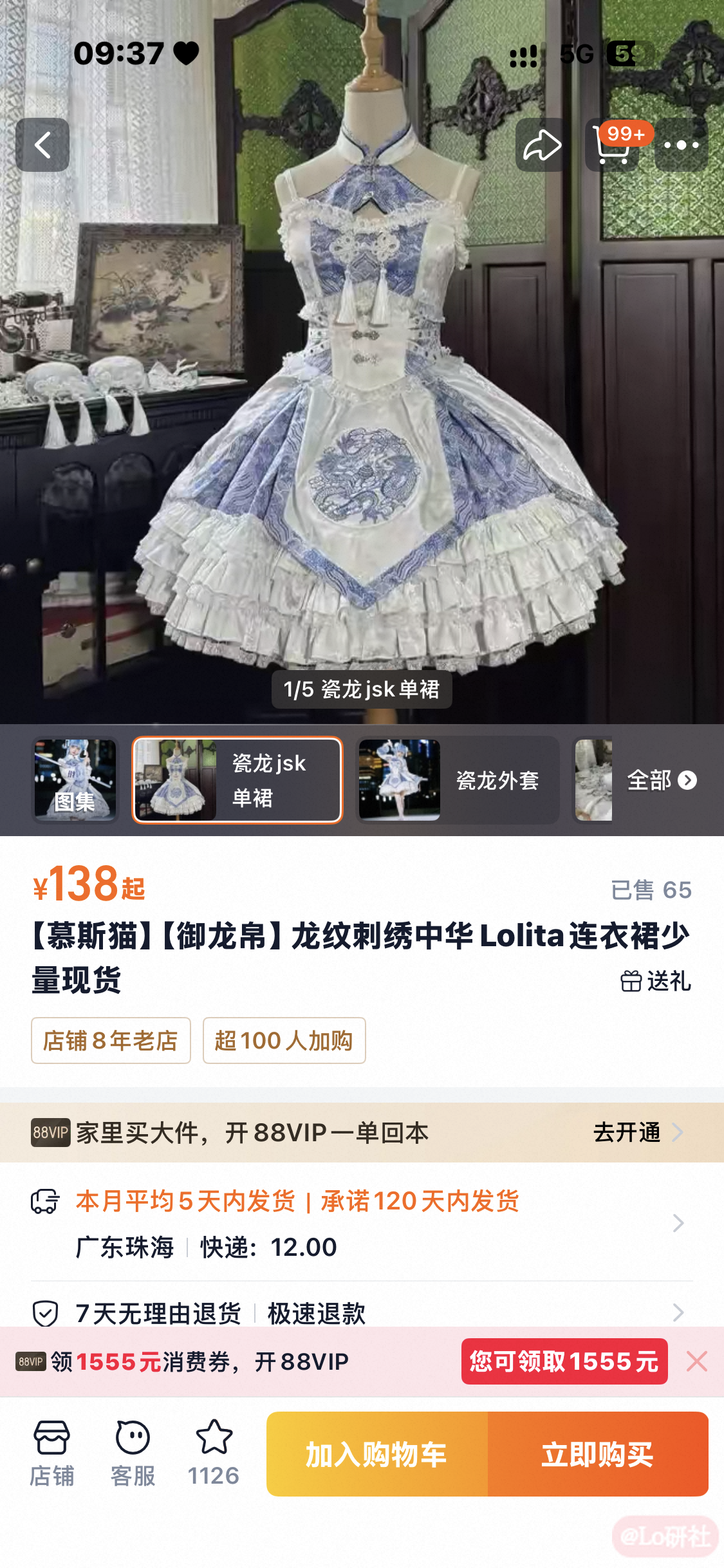Screen dimensions: 724x1568
Task: Tap 送礼 to send as gift
Action: 656,981
